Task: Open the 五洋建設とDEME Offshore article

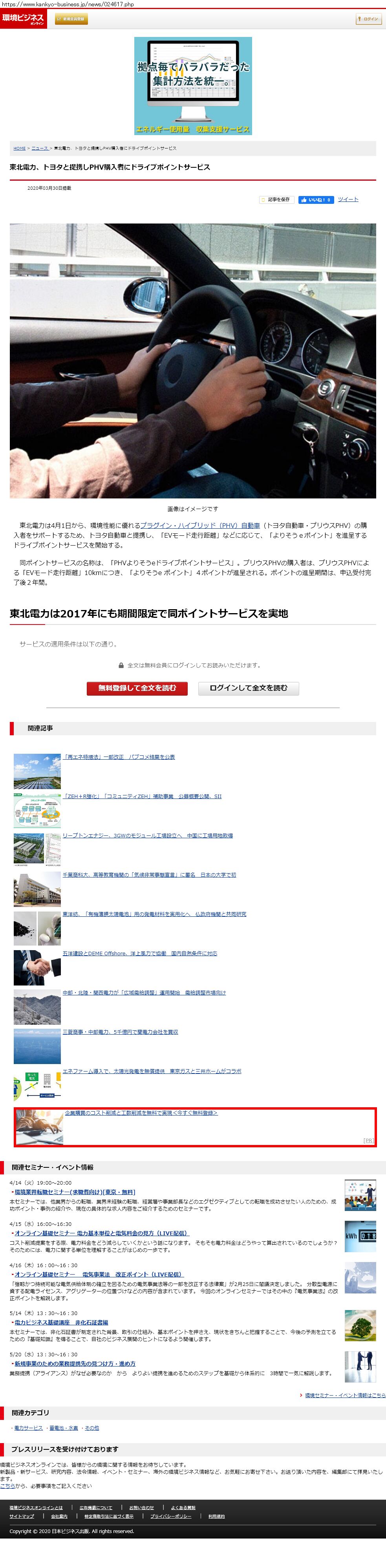Action: pos(139,953)
